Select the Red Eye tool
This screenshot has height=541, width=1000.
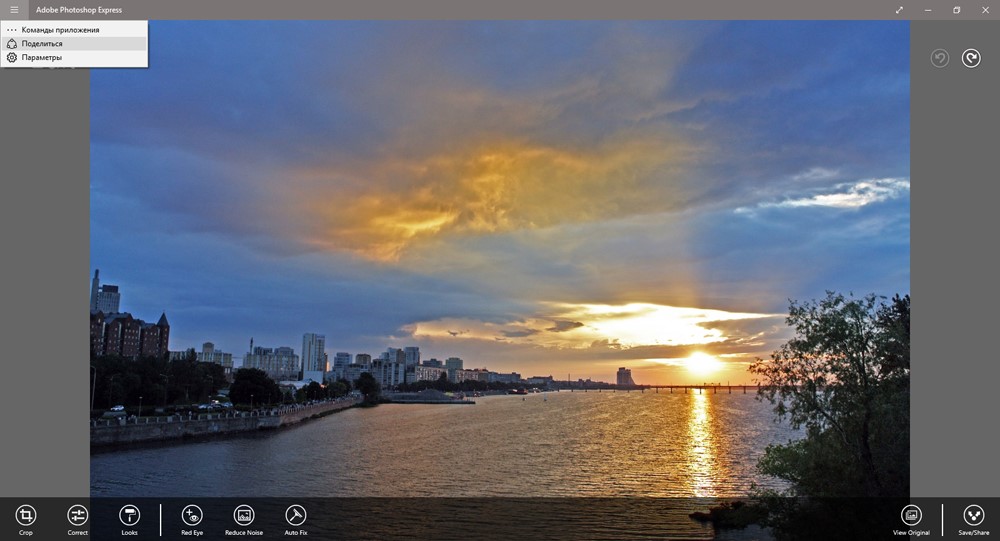click(x=192, y=519)
